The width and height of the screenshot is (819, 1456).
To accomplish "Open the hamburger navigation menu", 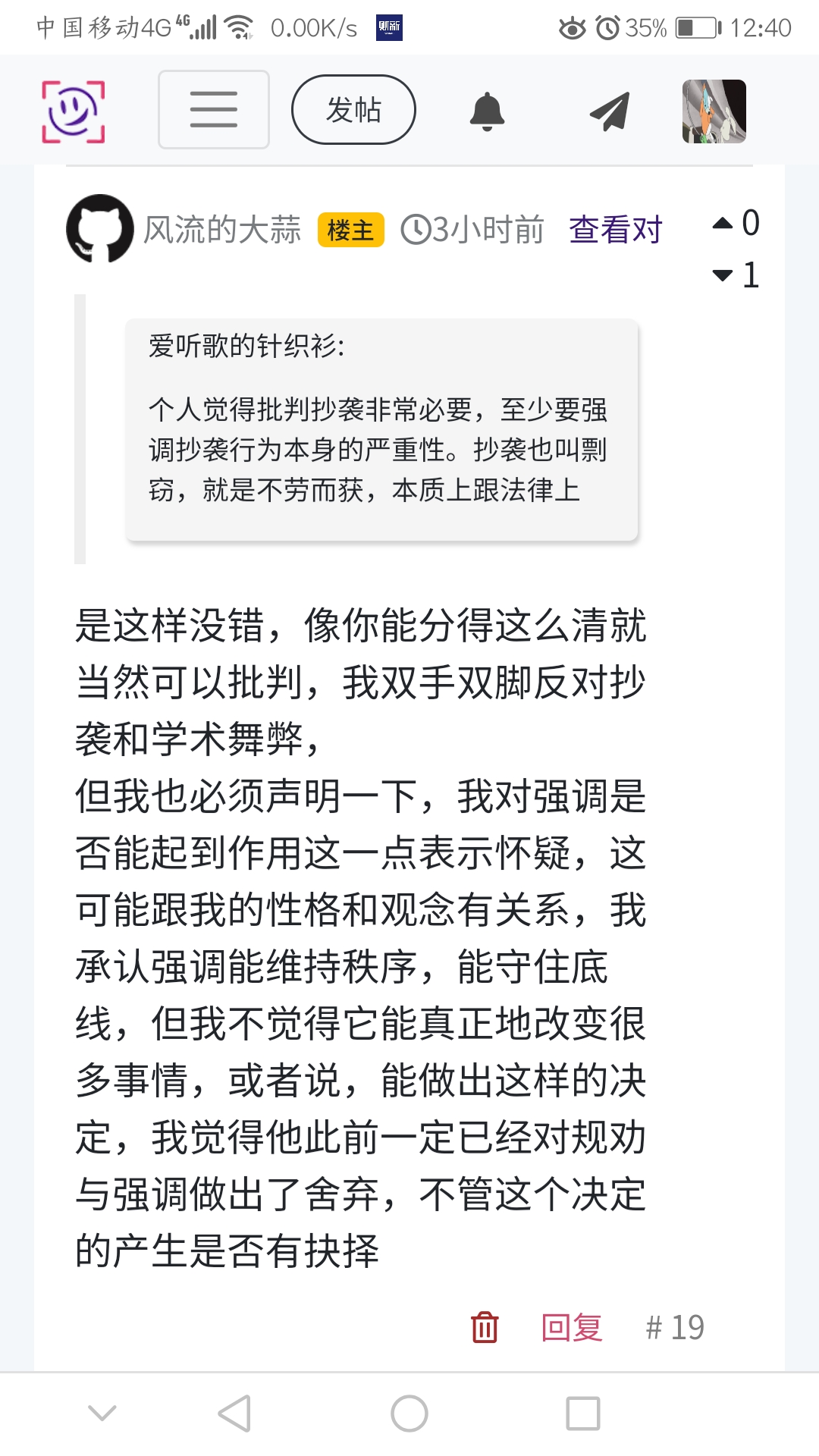I will [213, 110].
